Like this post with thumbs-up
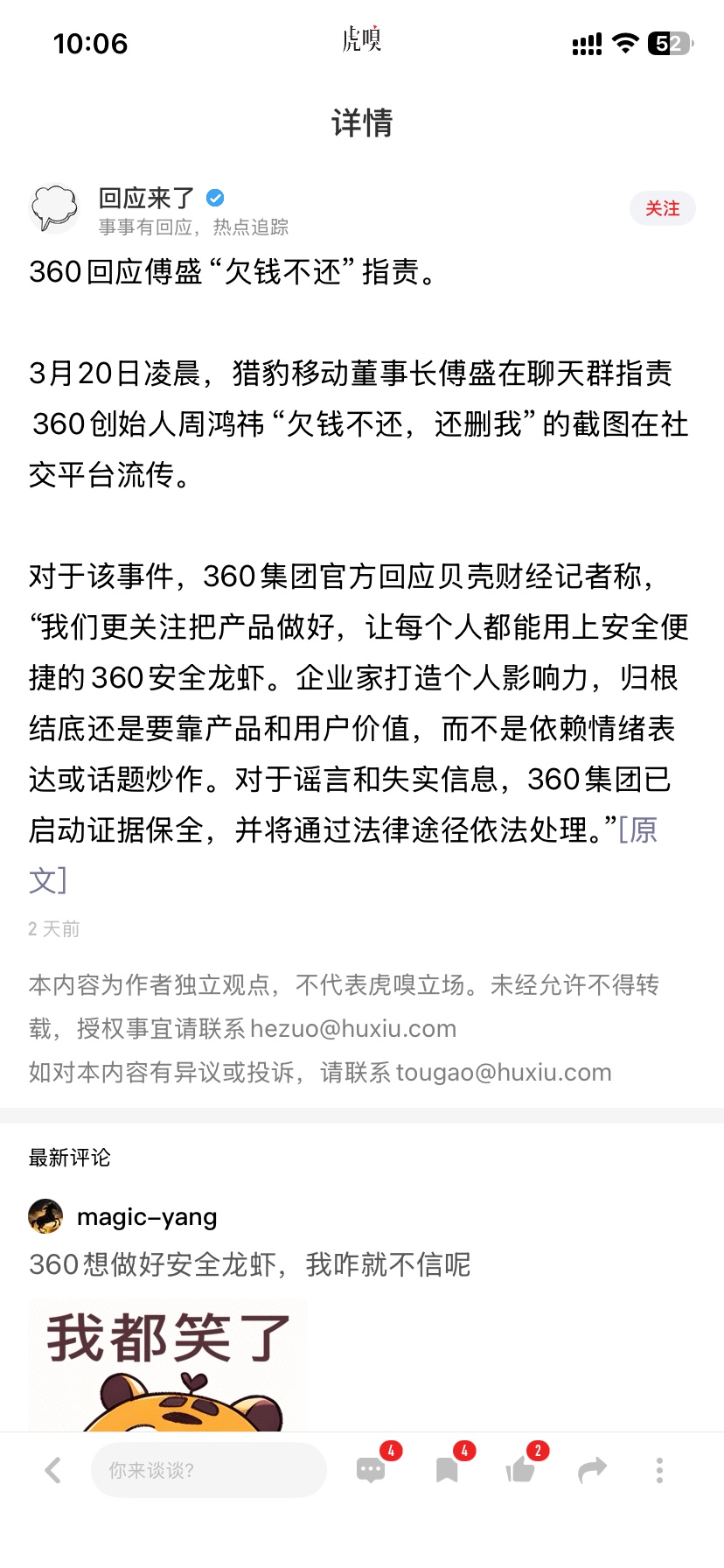Image resolution: width=724 pixels, height=1568 pixels. click(x=520, y=1470)
